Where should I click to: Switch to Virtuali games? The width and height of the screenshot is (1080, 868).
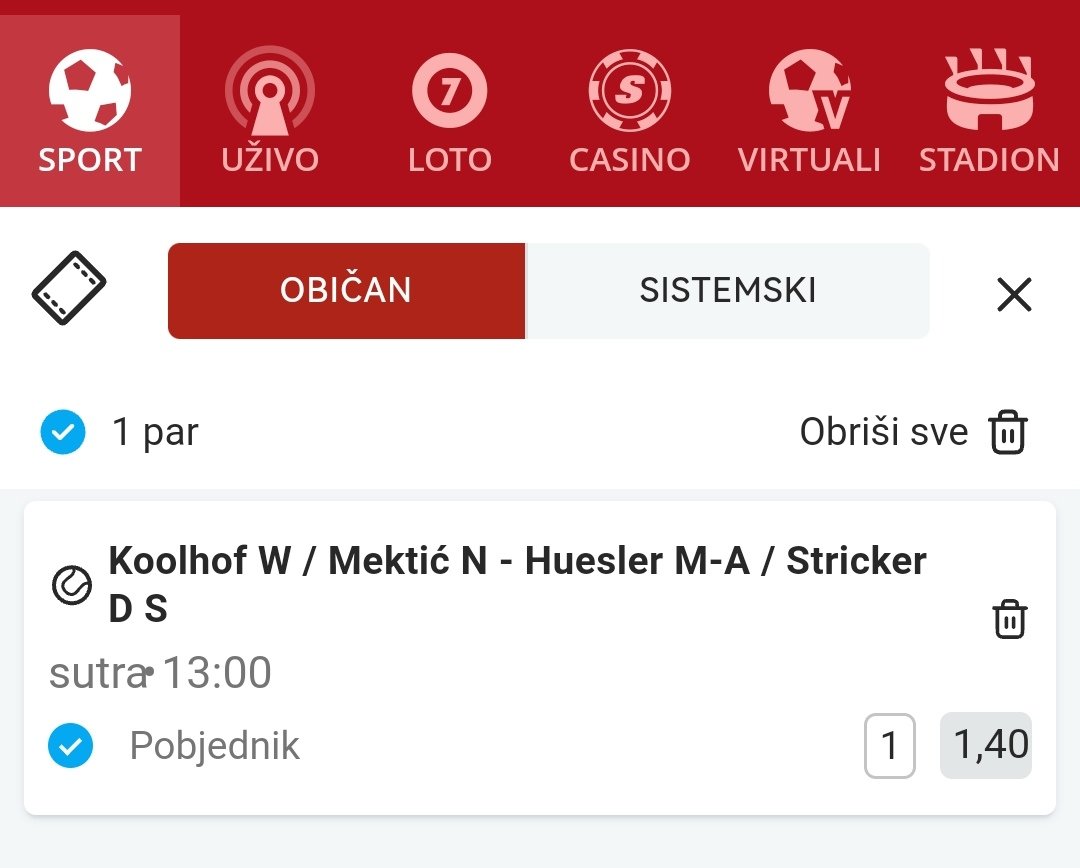point(809,112)
